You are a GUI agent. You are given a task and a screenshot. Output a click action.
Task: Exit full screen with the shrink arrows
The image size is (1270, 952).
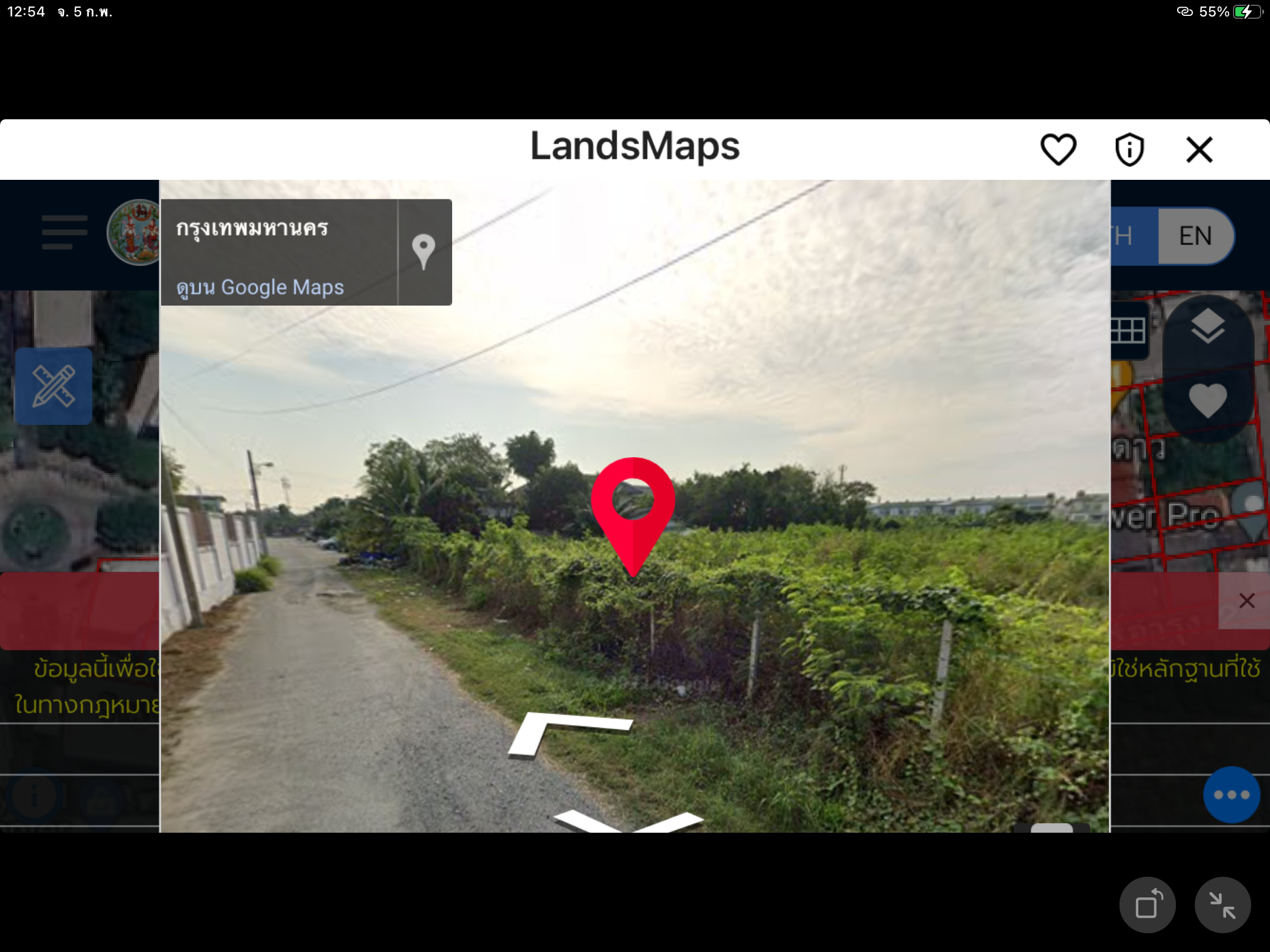tap(1222, 905)
